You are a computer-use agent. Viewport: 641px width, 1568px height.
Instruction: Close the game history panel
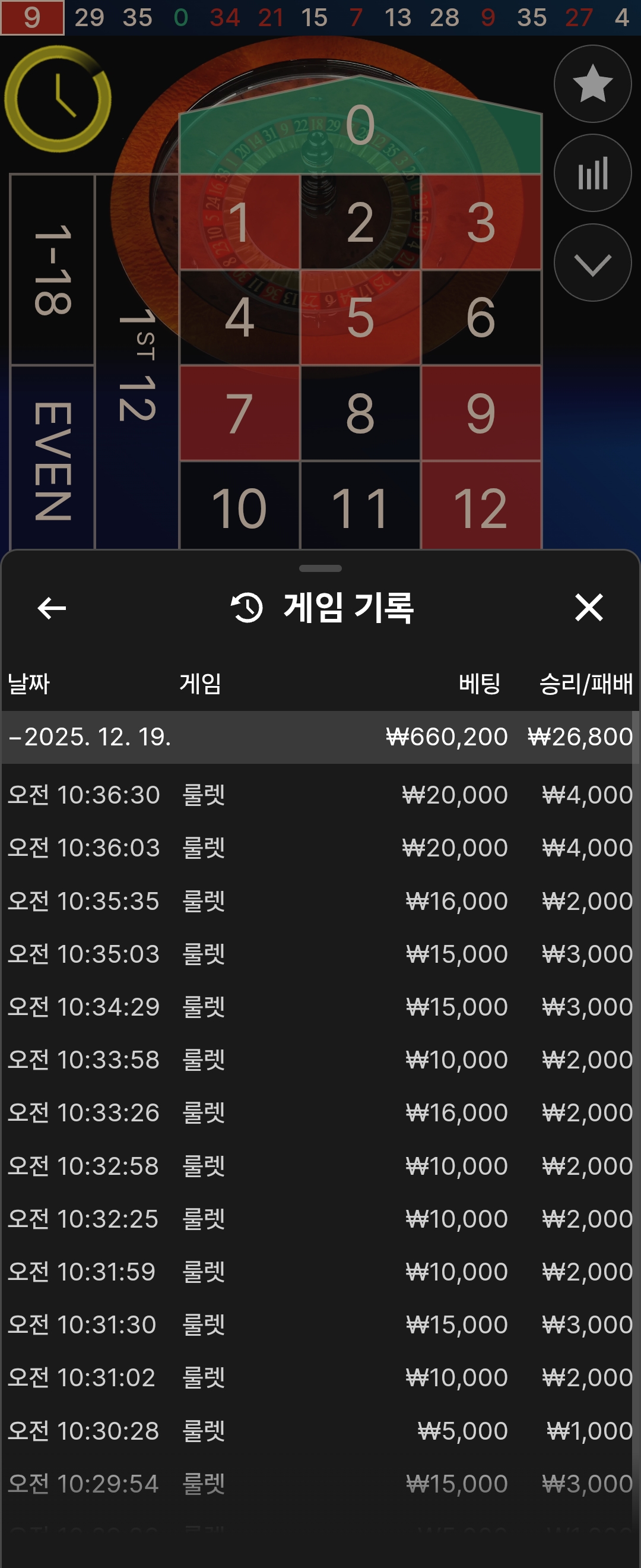(x=588, y=608)
